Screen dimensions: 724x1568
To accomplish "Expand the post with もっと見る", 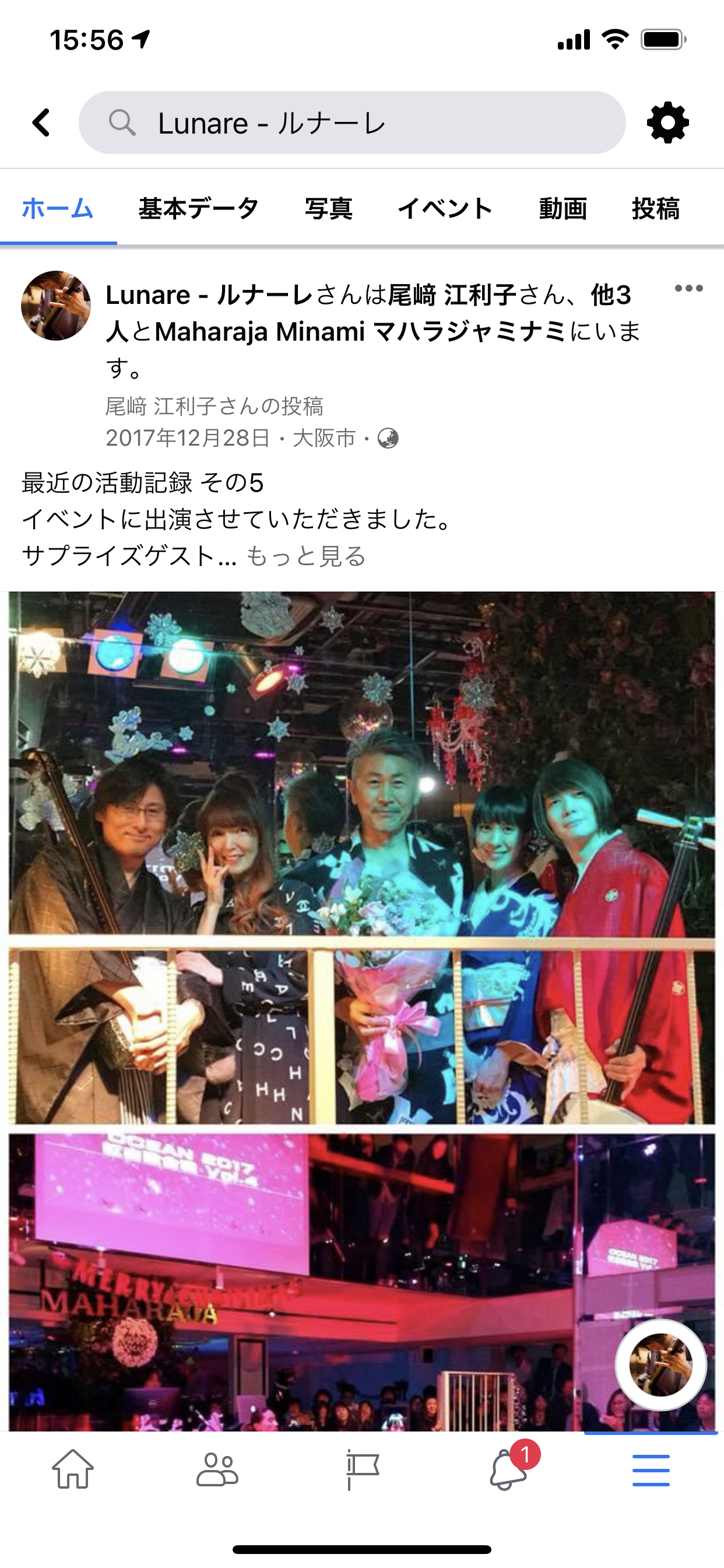I will pos(306,556).
